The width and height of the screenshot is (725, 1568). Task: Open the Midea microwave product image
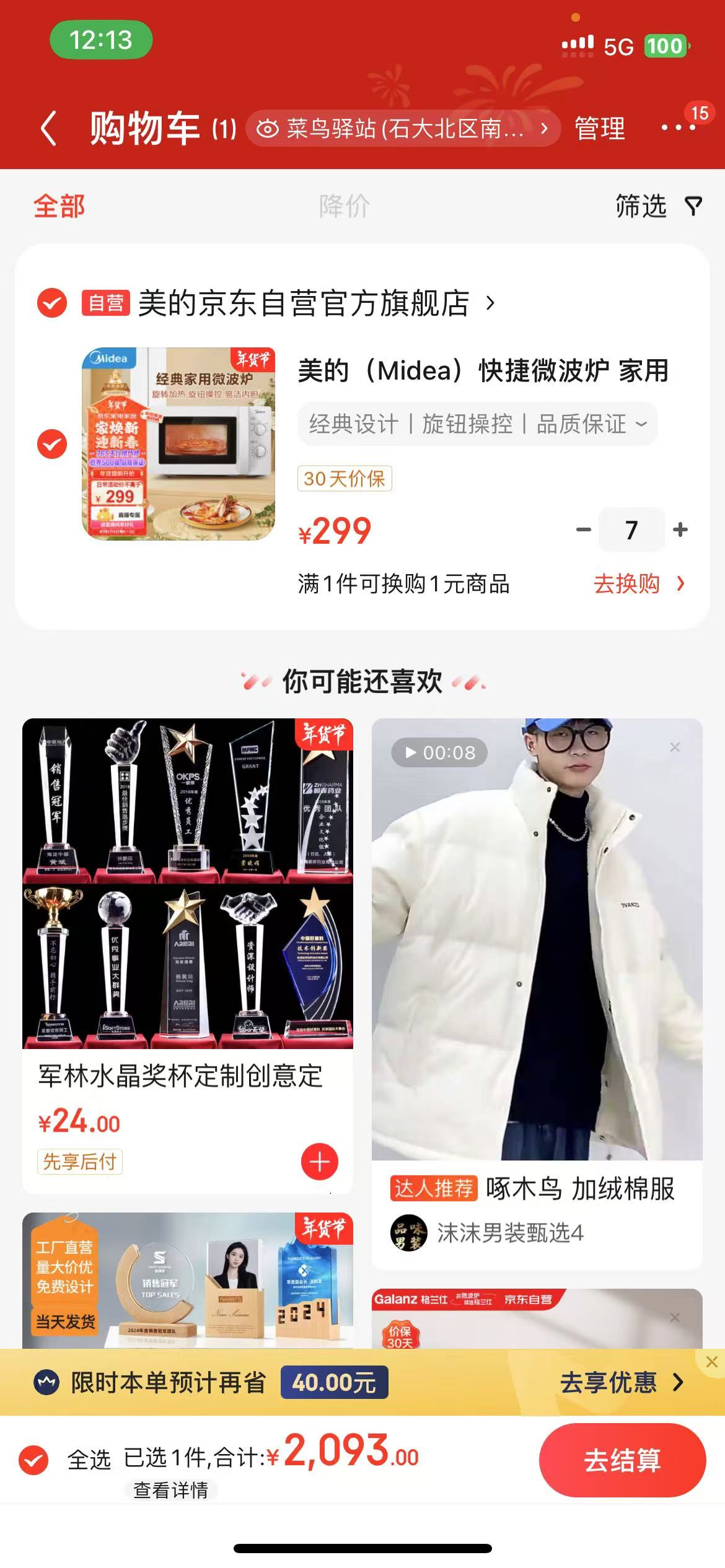pos(178,443)
